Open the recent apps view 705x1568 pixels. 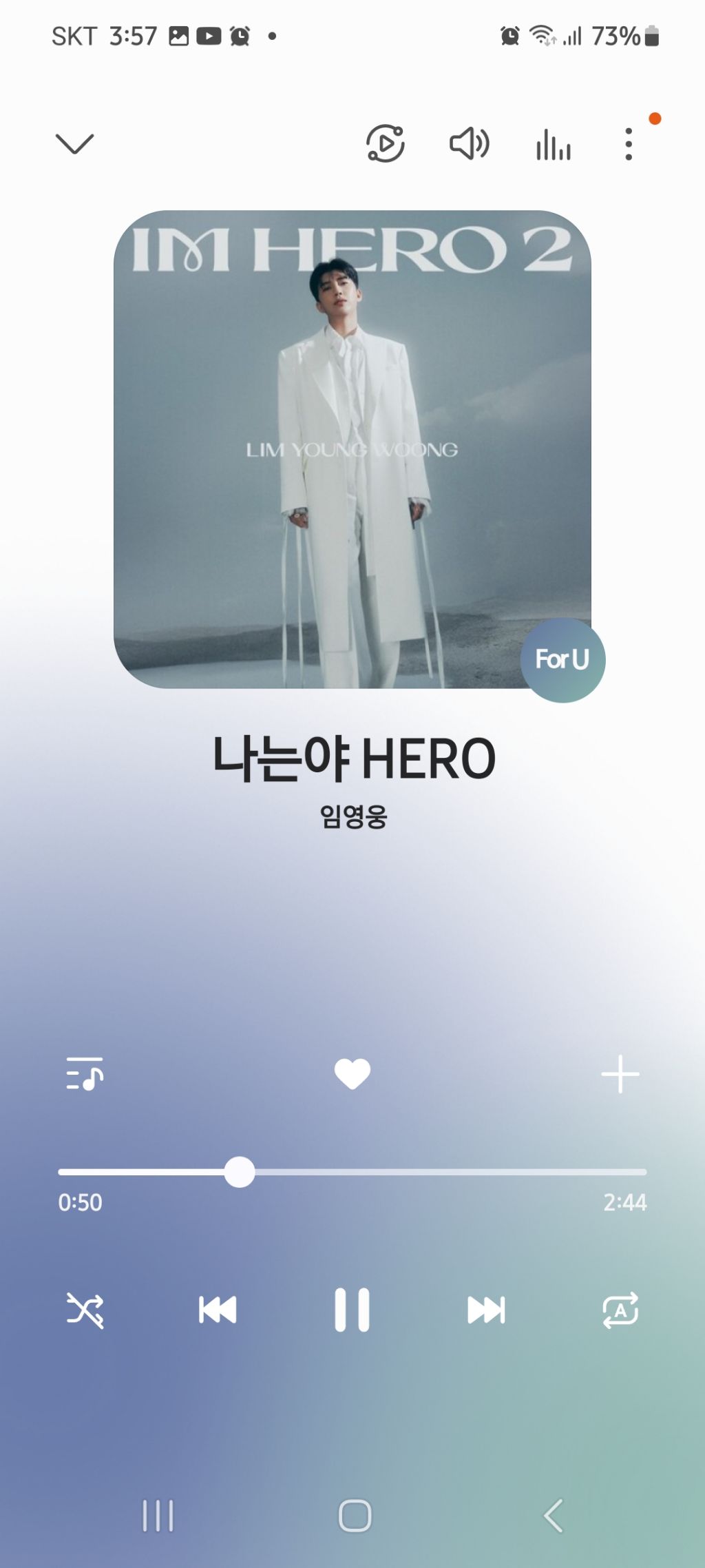click(158, 1516)
